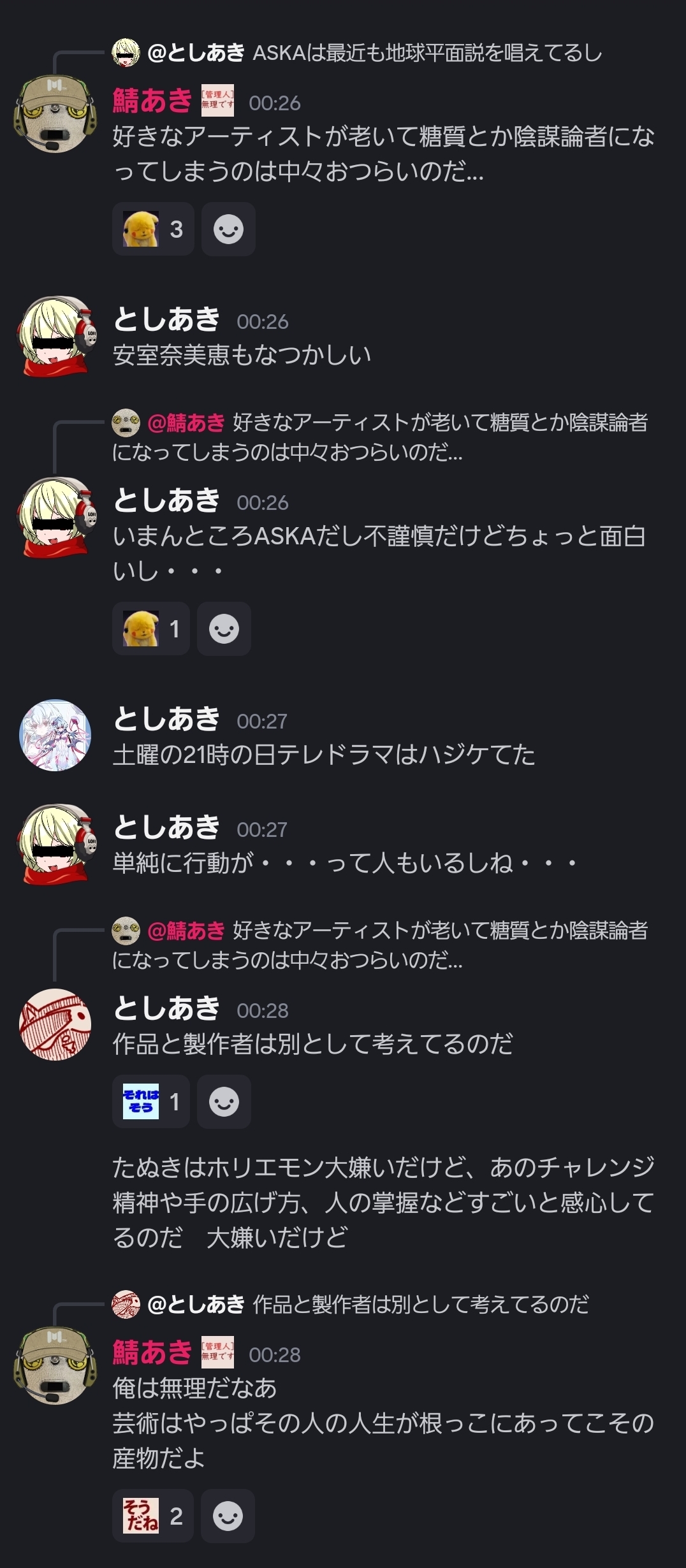Jump to the quoted 作品と製作者は別 reply preview
686x1568 pixels.
click(x=351, y=1305)
